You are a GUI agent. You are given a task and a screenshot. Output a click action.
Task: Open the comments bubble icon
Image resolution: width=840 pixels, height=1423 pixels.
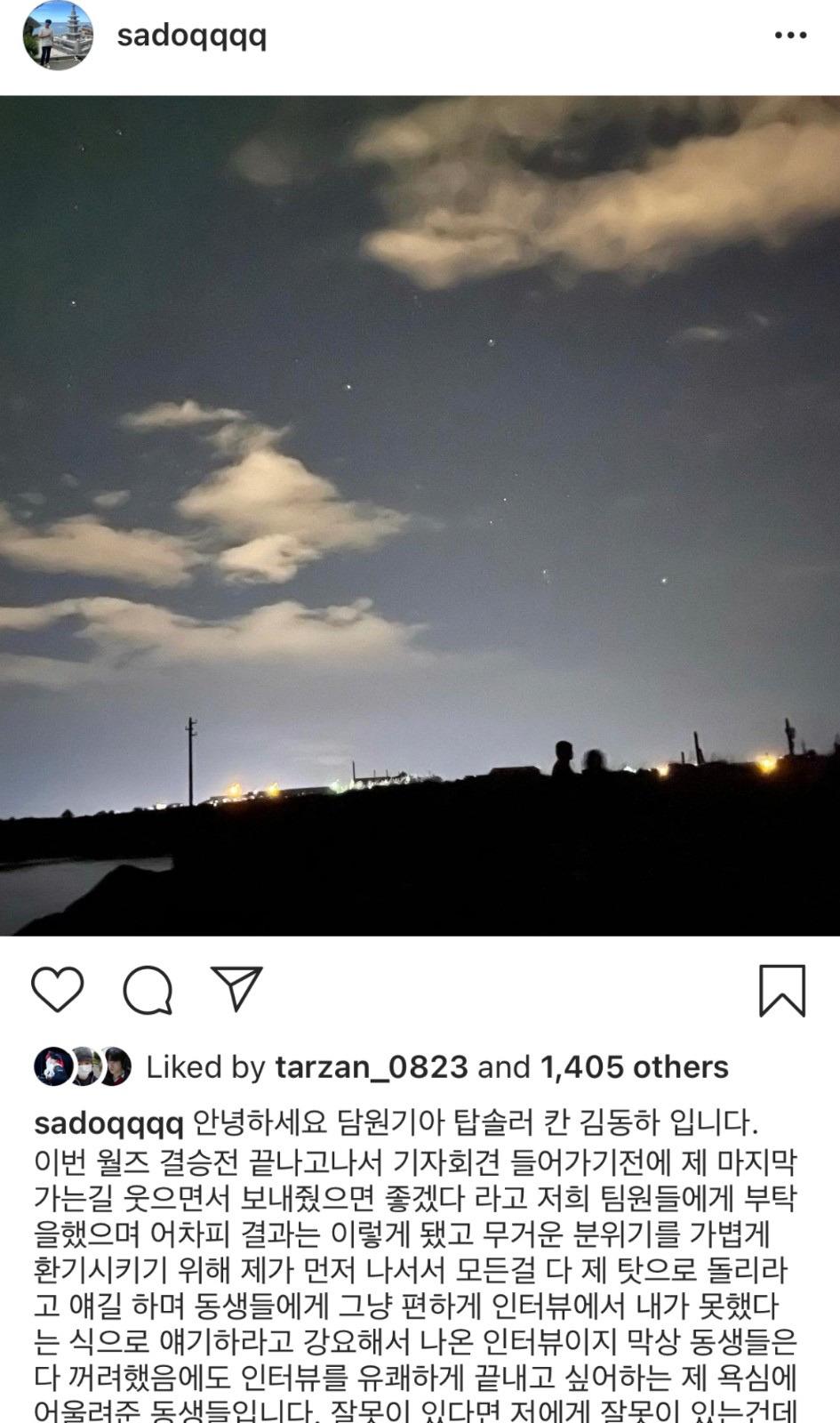pos(148,989)
